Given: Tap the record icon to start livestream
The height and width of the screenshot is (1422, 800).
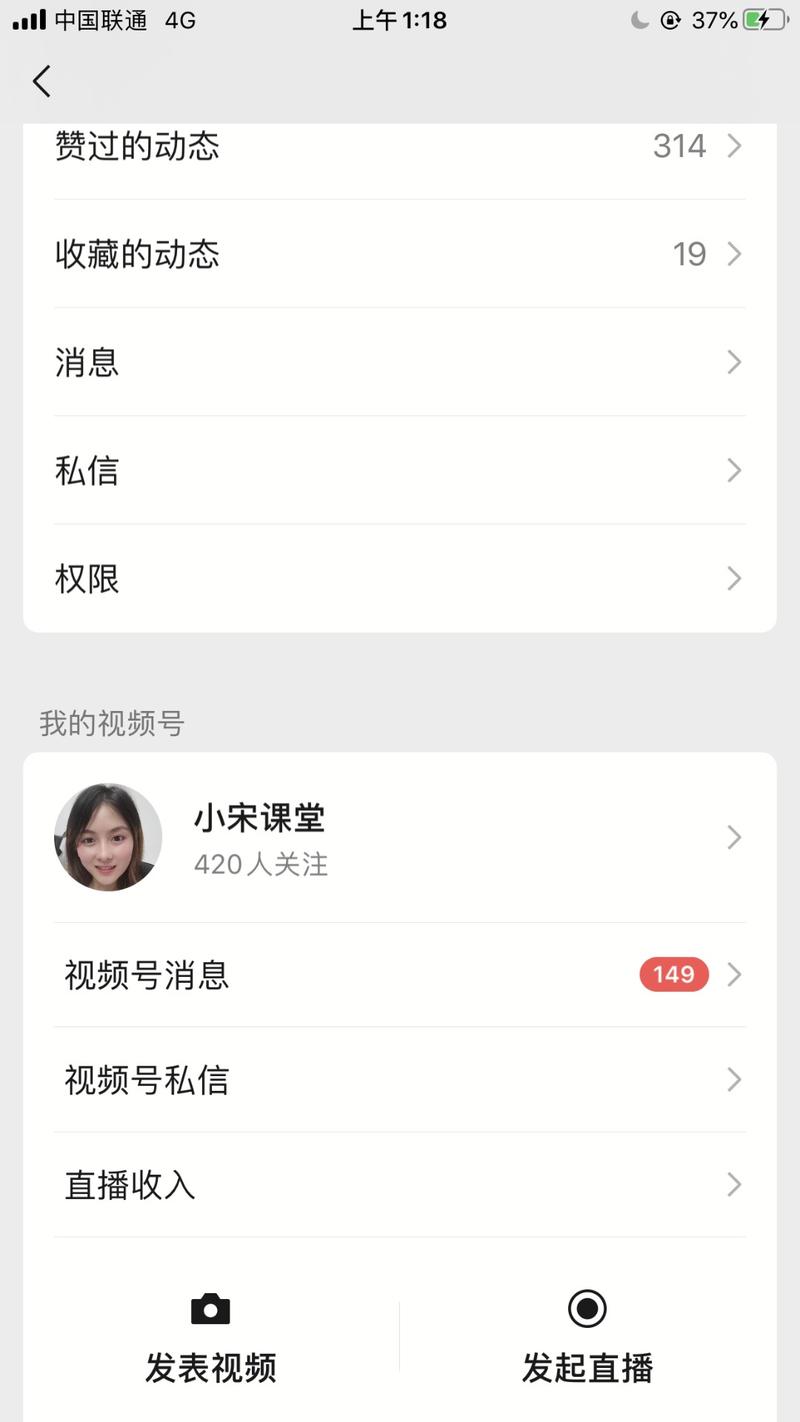Looking at the screenshot, I should pyautogui.click(x=585, y=1307).
